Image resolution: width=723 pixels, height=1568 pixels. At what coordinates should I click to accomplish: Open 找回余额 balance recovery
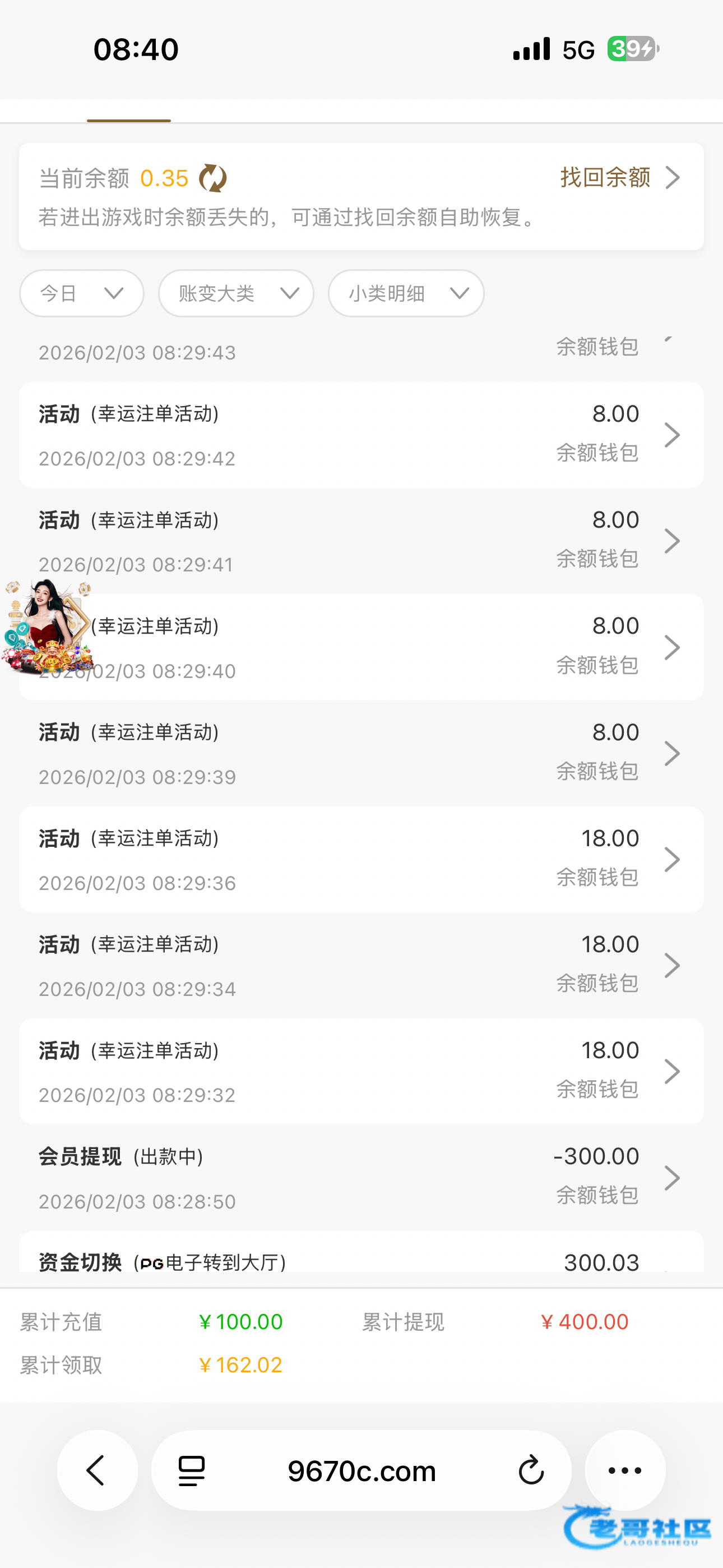(619, 178)
